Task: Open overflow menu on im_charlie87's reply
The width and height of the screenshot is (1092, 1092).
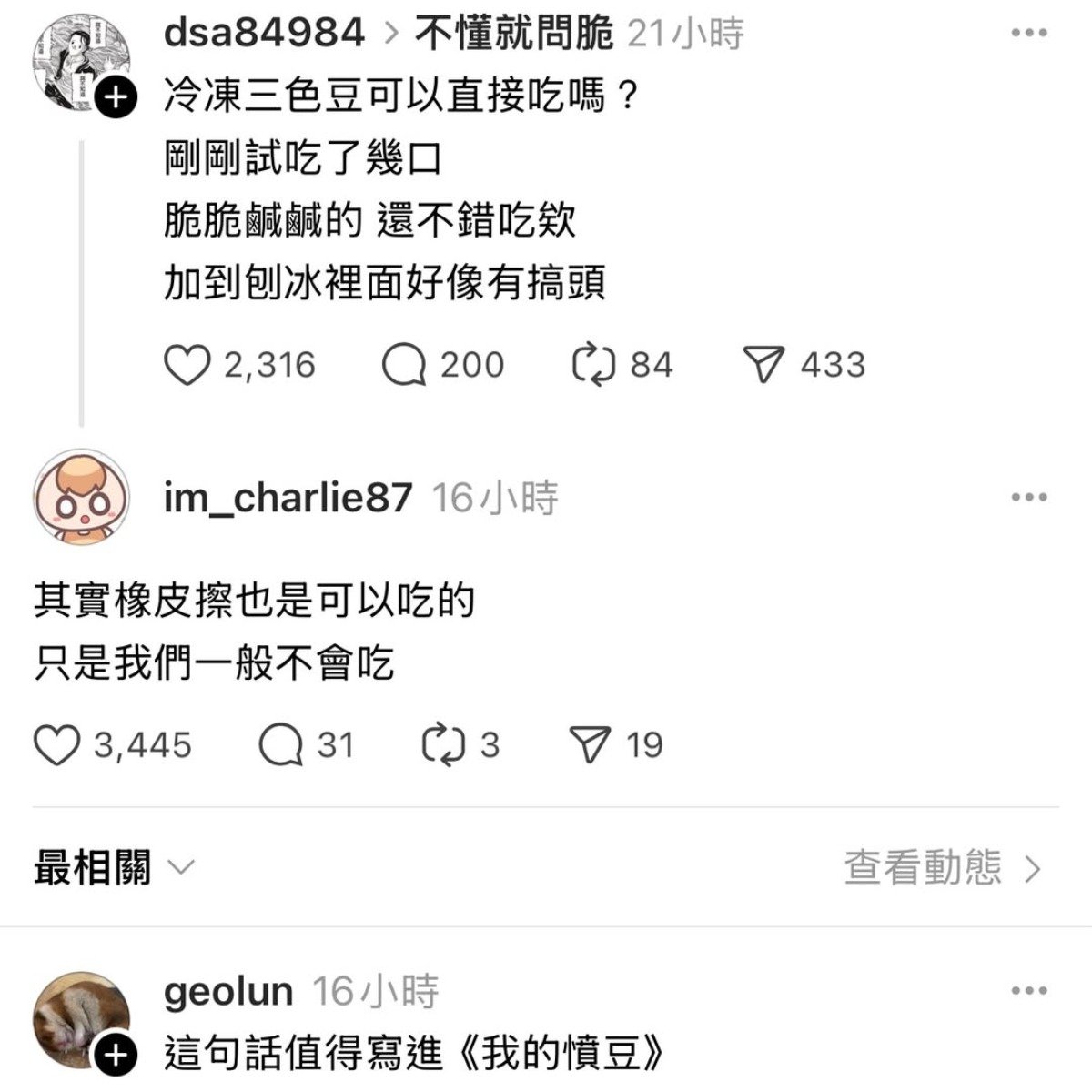Action: point(1029,498)
